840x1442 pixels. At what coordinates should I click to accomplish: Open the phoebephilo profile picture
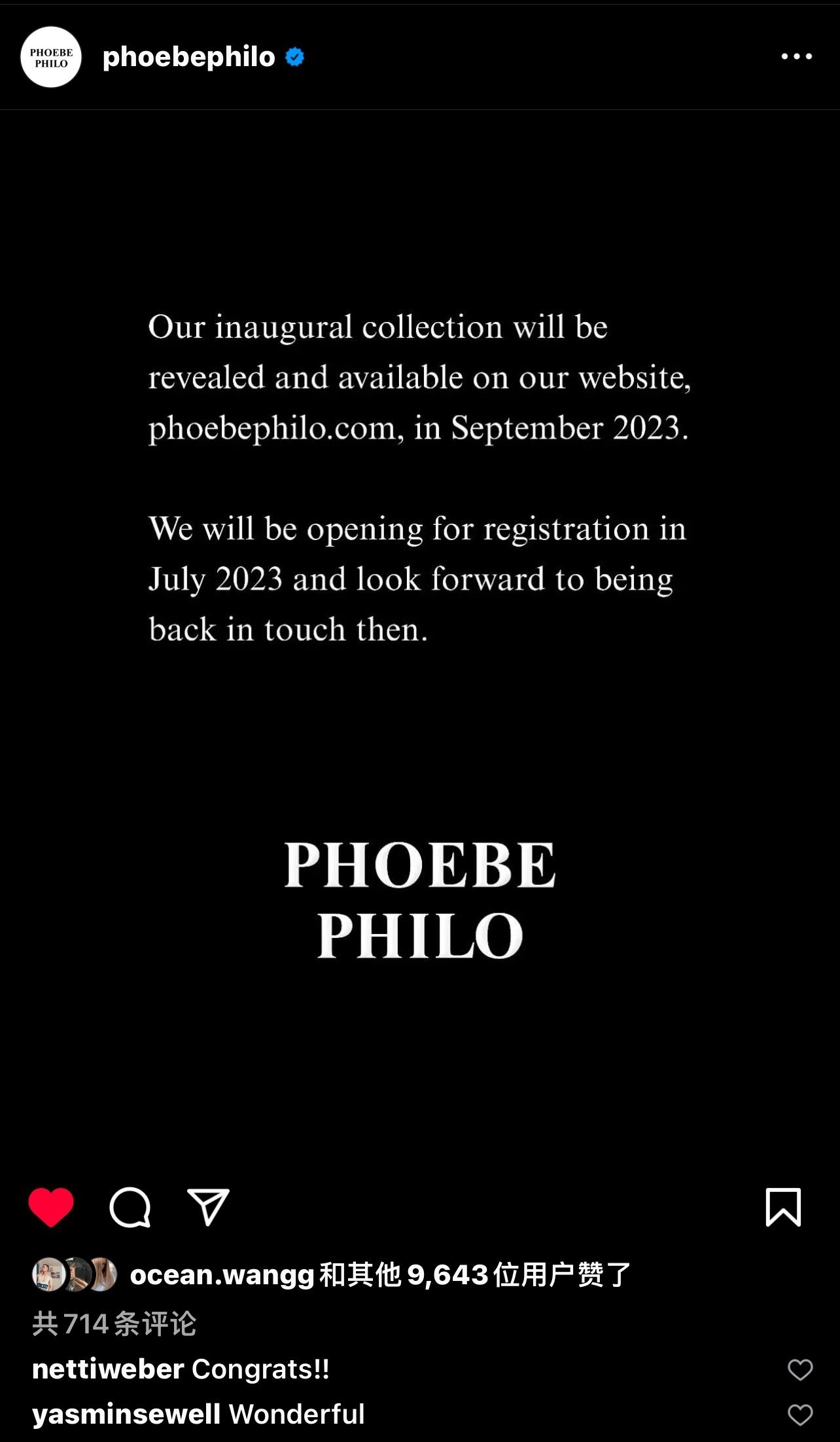click(x=51, y=58)
